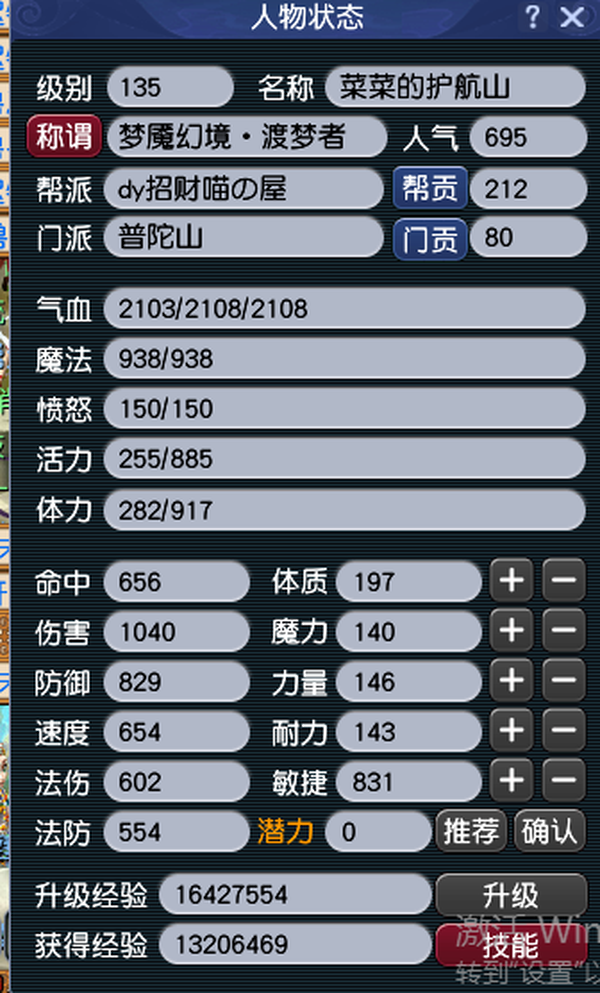Confirm attribute points with 确认

pos(549,830)
